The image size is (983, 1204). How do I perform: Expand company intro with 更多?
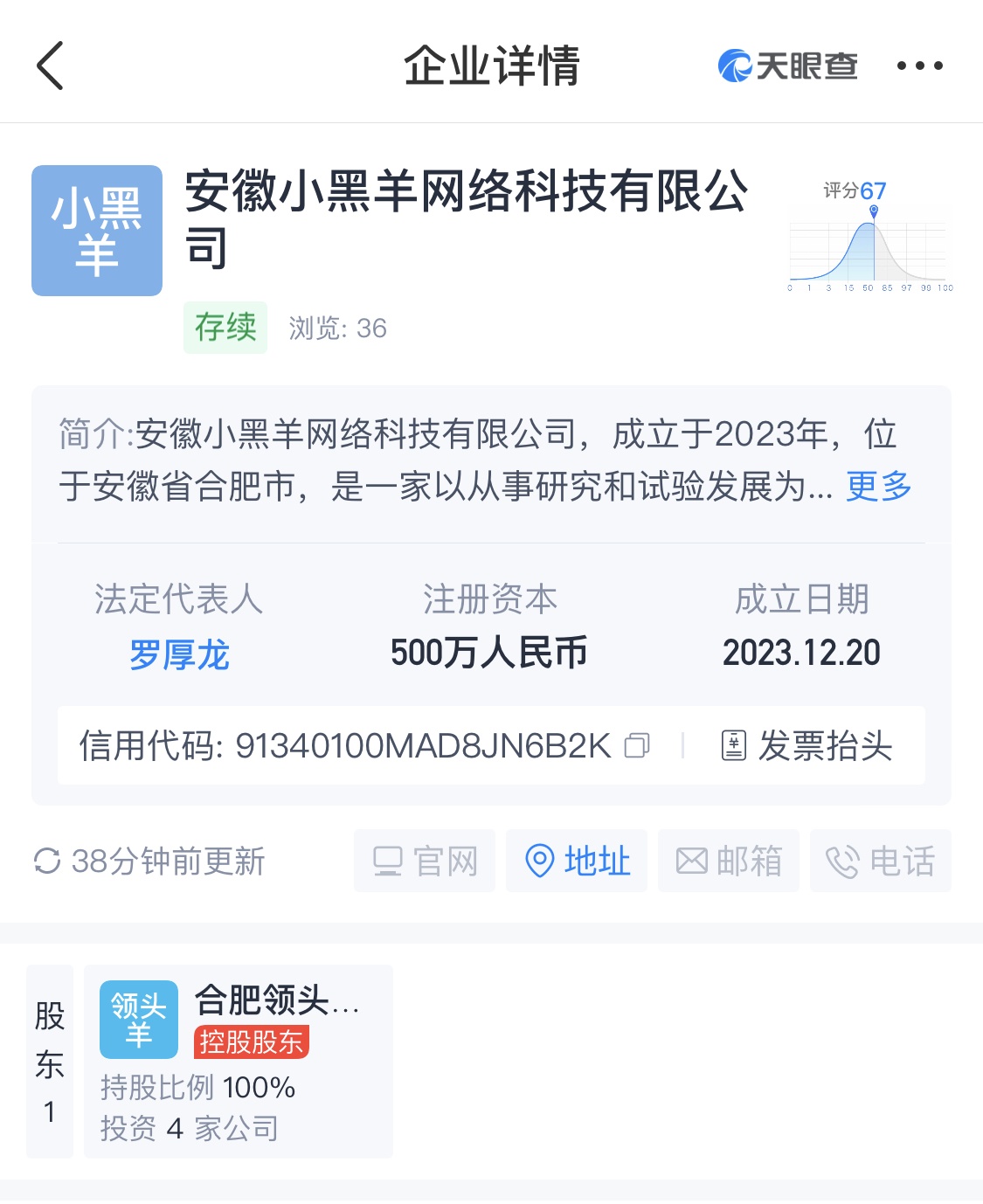878,486
